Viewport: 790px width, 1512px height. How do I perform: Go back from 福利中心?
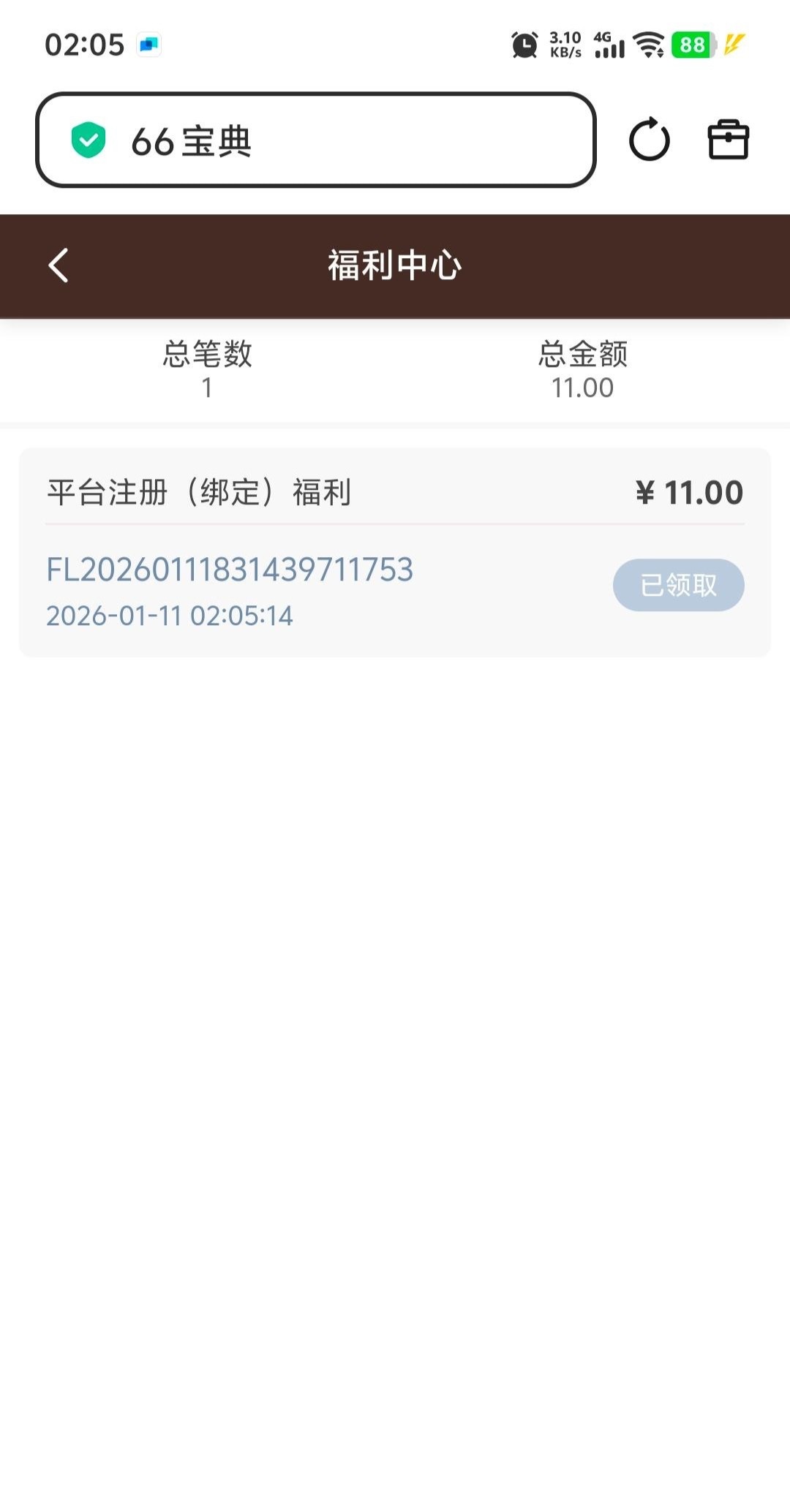point(59,265)
